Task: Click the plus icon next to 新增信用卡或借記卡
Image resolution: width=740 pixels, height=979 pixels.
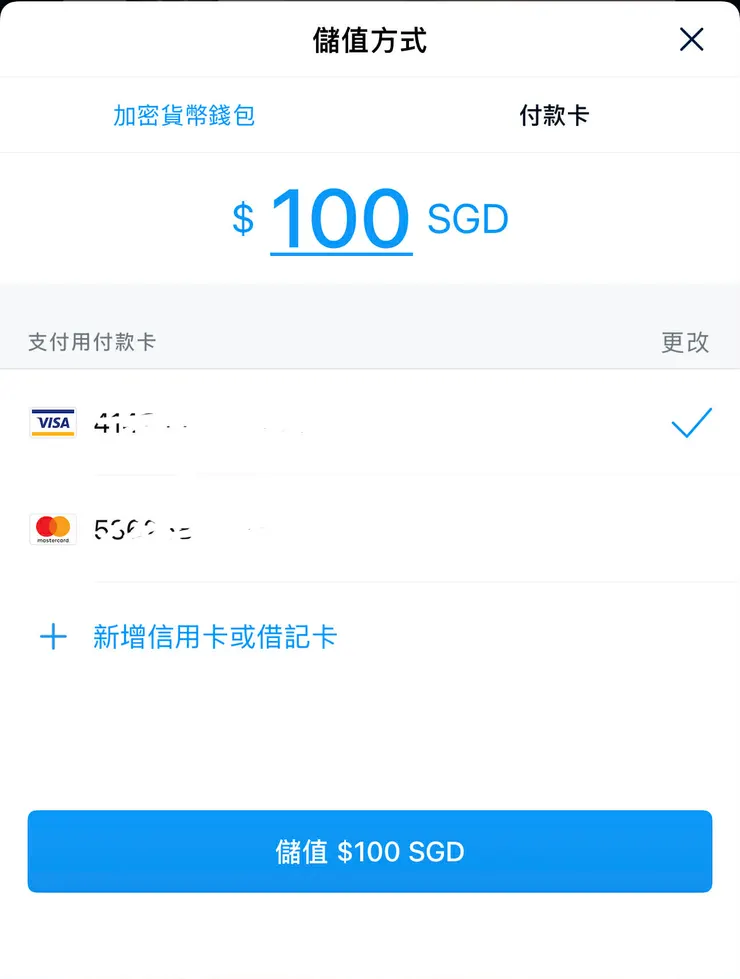Action: coord(52,637)
